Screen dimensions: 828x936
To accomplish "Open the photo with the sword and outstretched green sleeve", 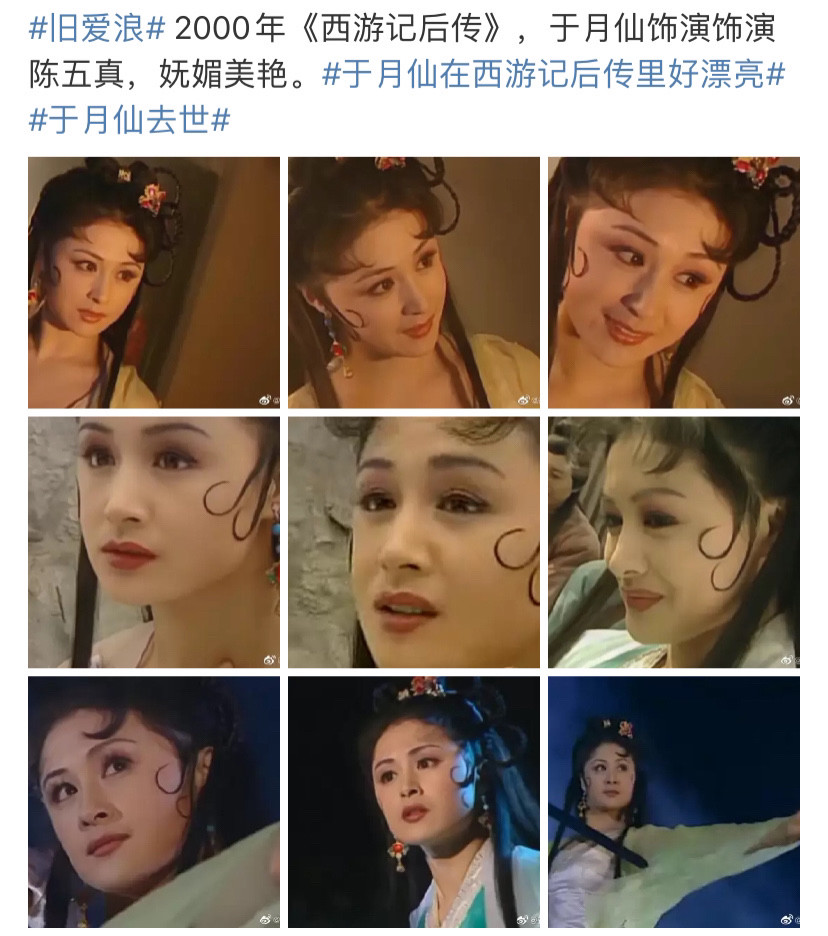I will pyautogui.click(x=673, y=801).
